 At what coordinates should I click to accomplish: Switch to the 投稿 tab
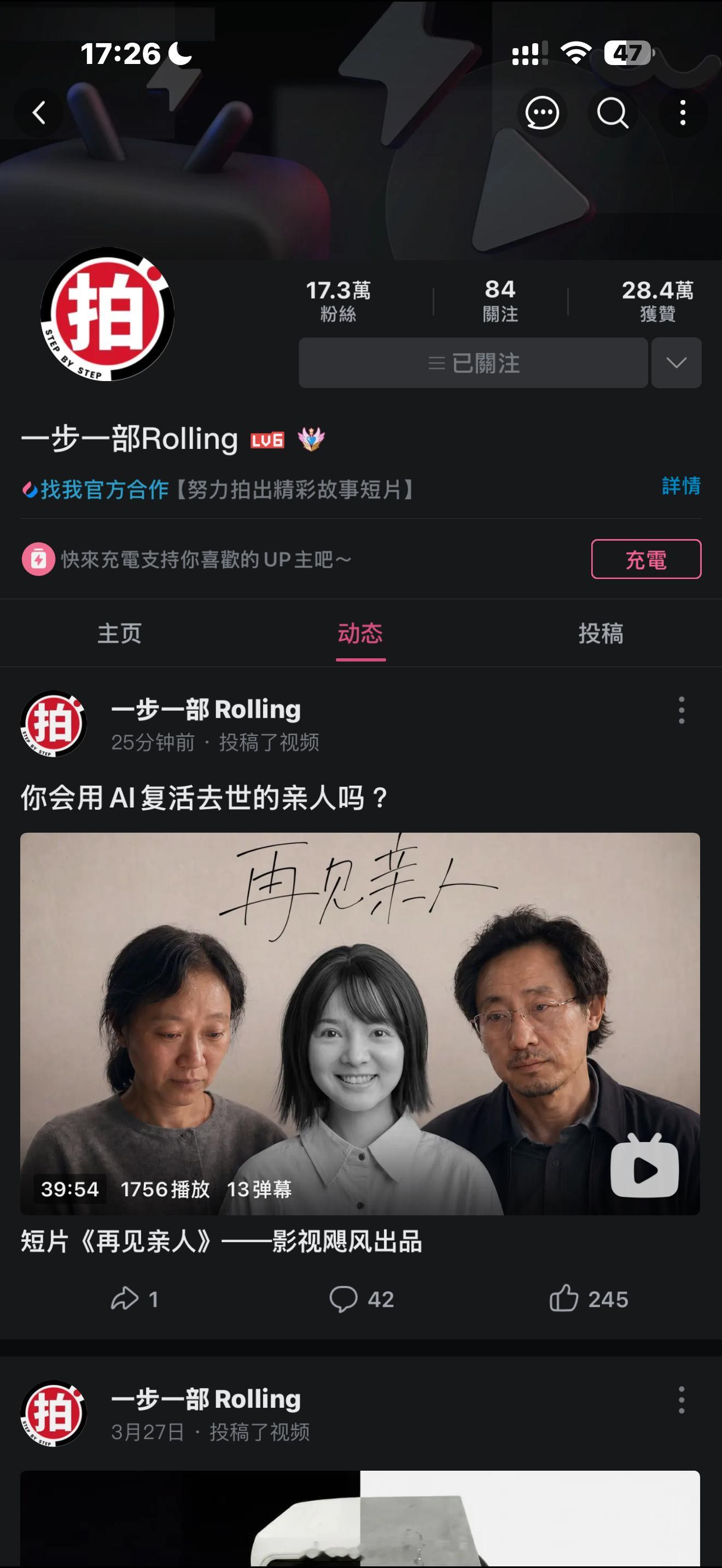[602, 634]
